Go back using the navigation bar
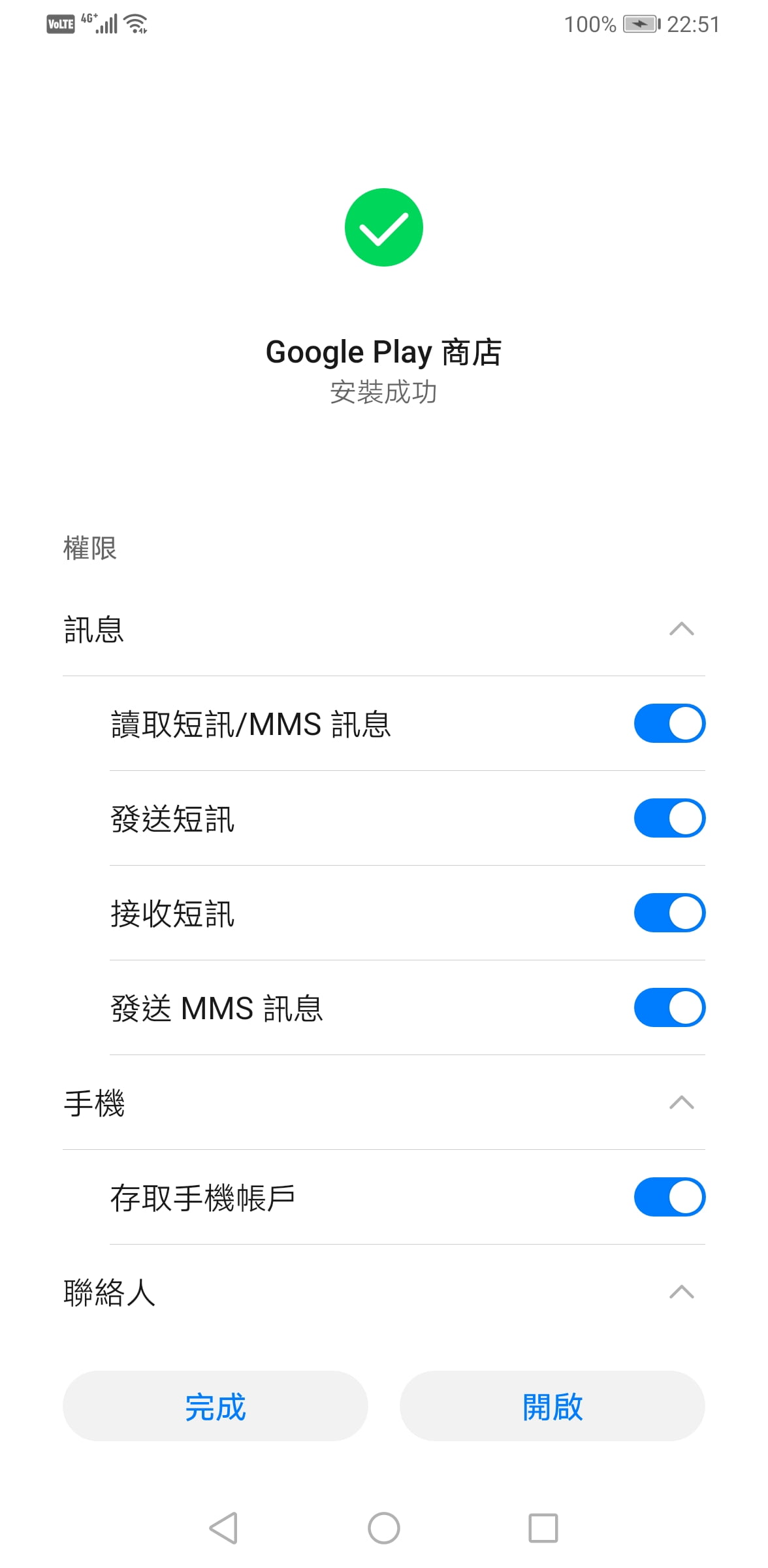The image size is (768, 1568). pyautogui.click(x=223, y=1528)
